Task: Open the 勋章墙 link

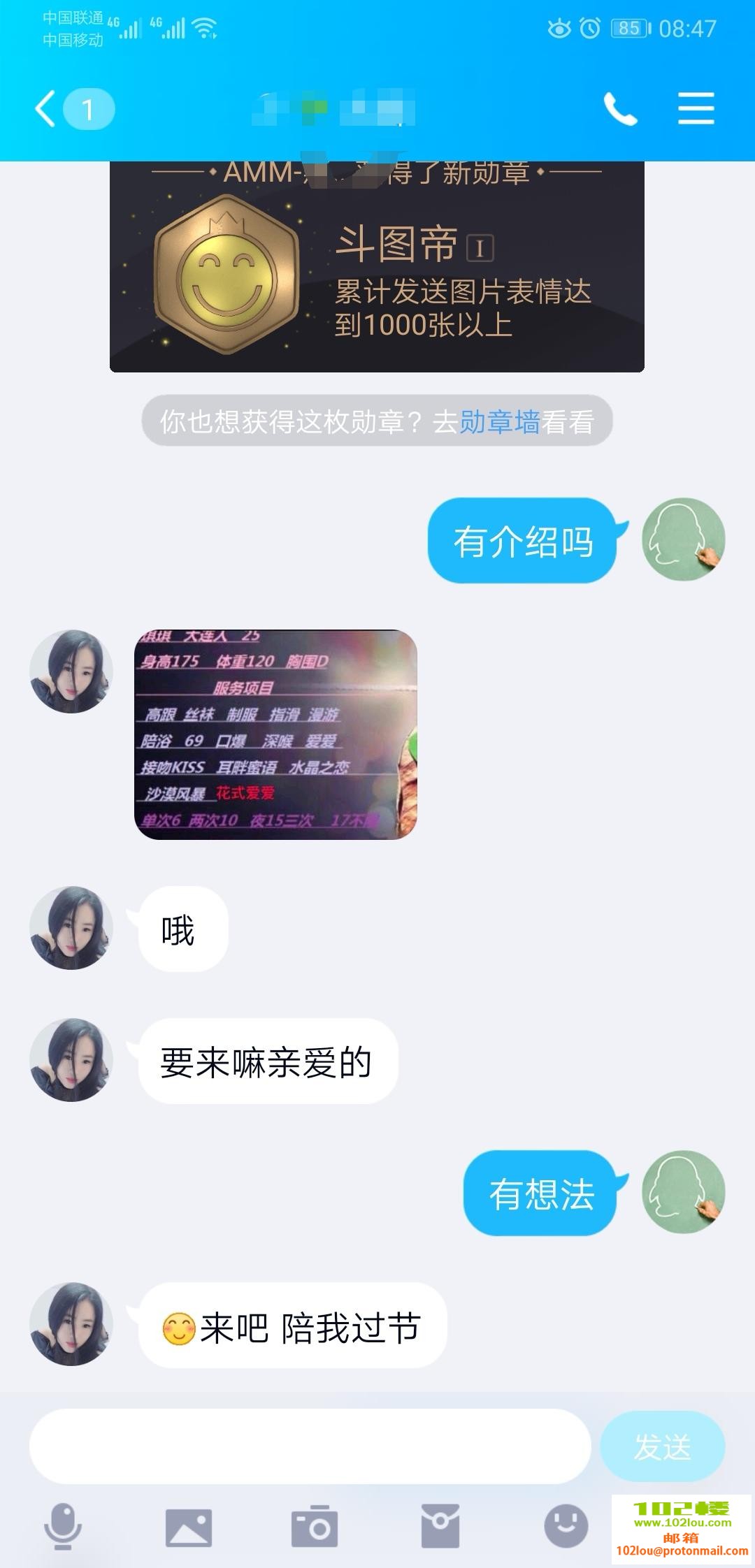Action: (x=500, y=421)
